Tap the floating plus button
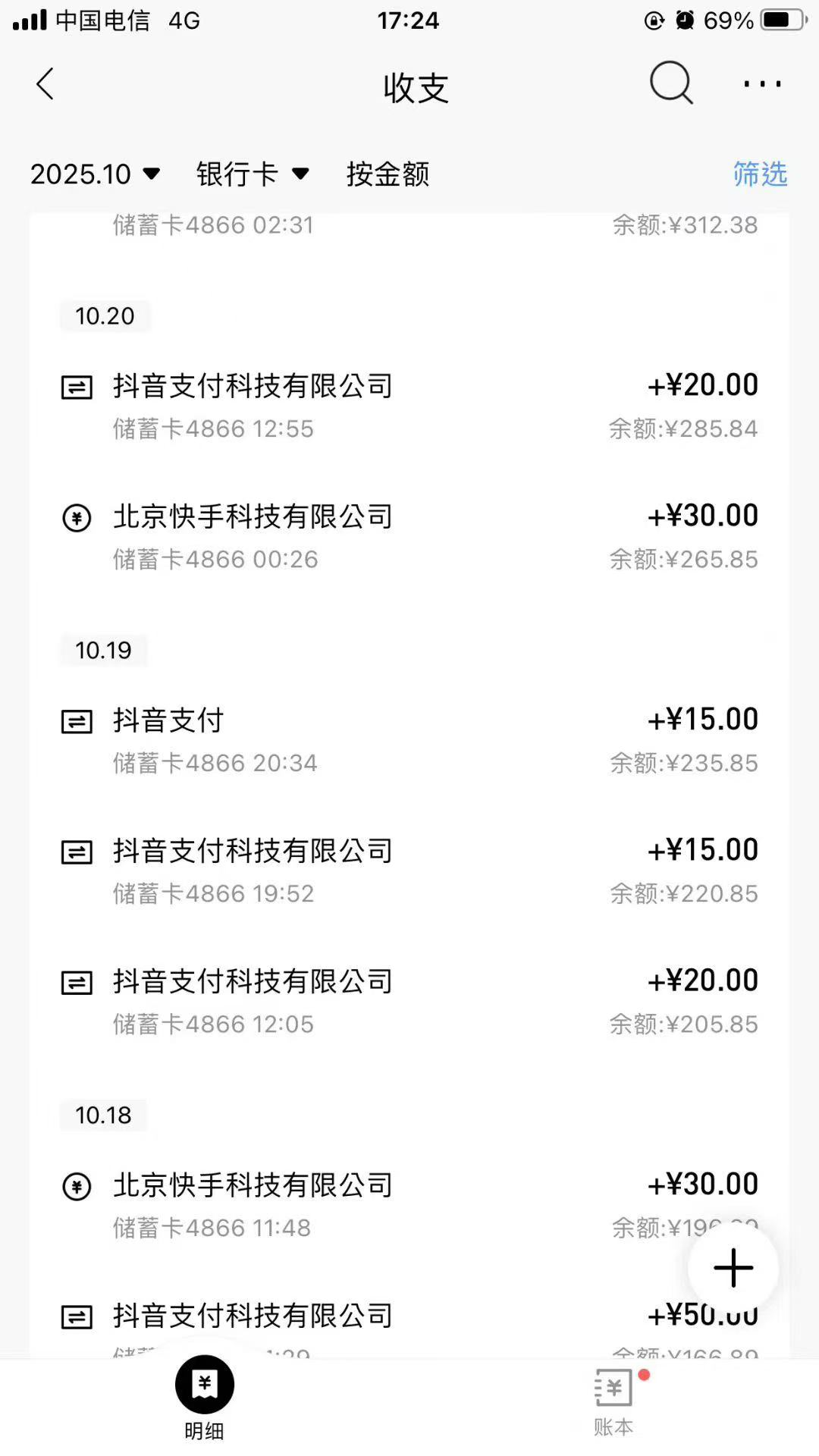The image size is (819, 1456). click(733, 1268)
